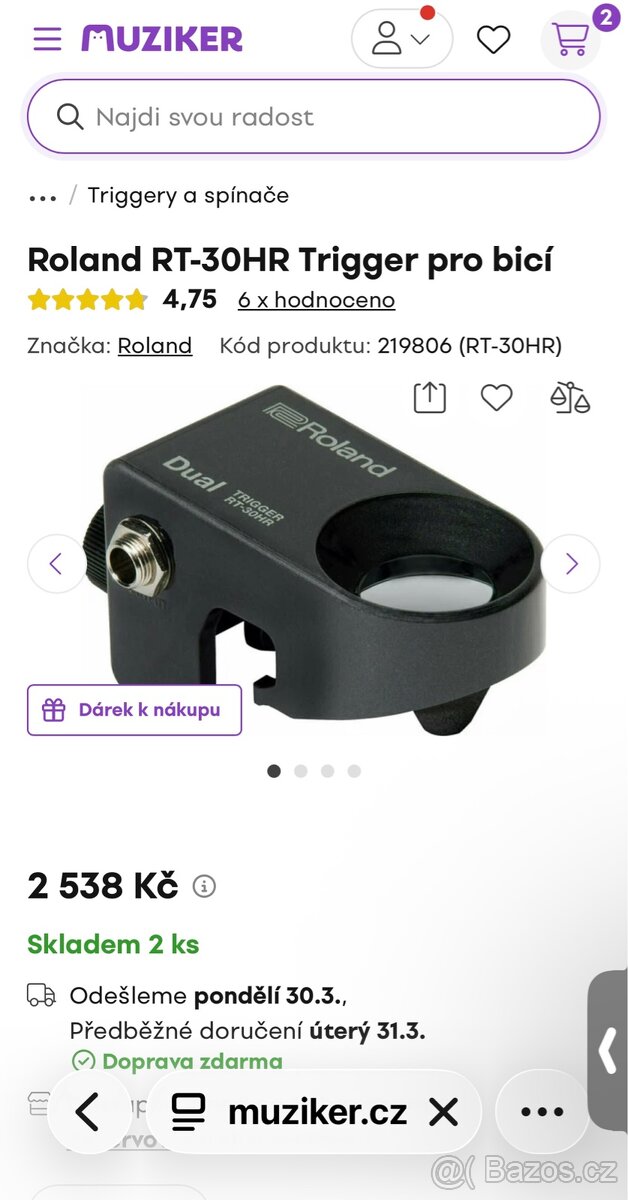Open Dárek k nákupu gift offer
This screenshot has height=1200, width=628.
[134, 710]
